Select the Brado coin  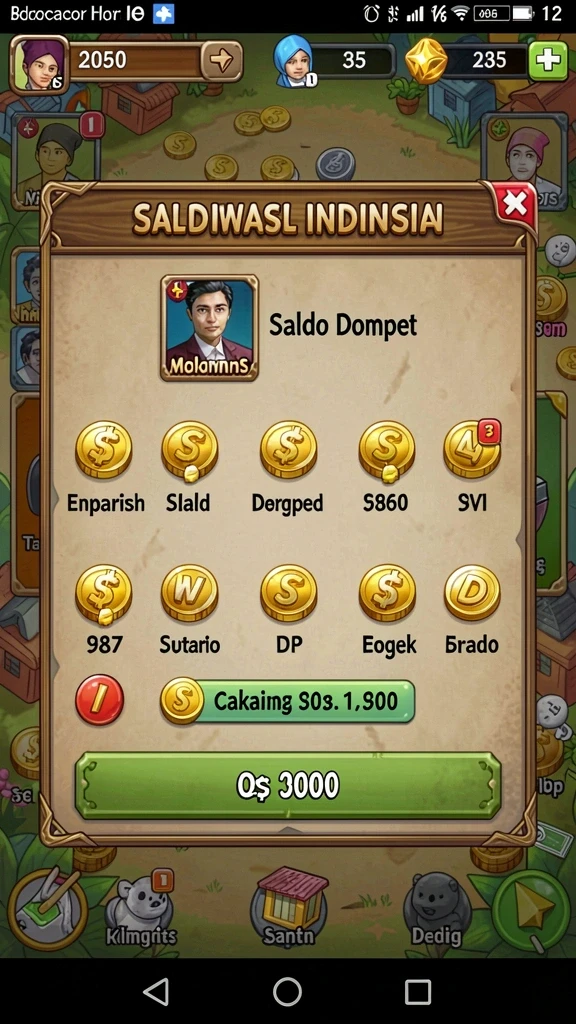[x=472, y=593]
